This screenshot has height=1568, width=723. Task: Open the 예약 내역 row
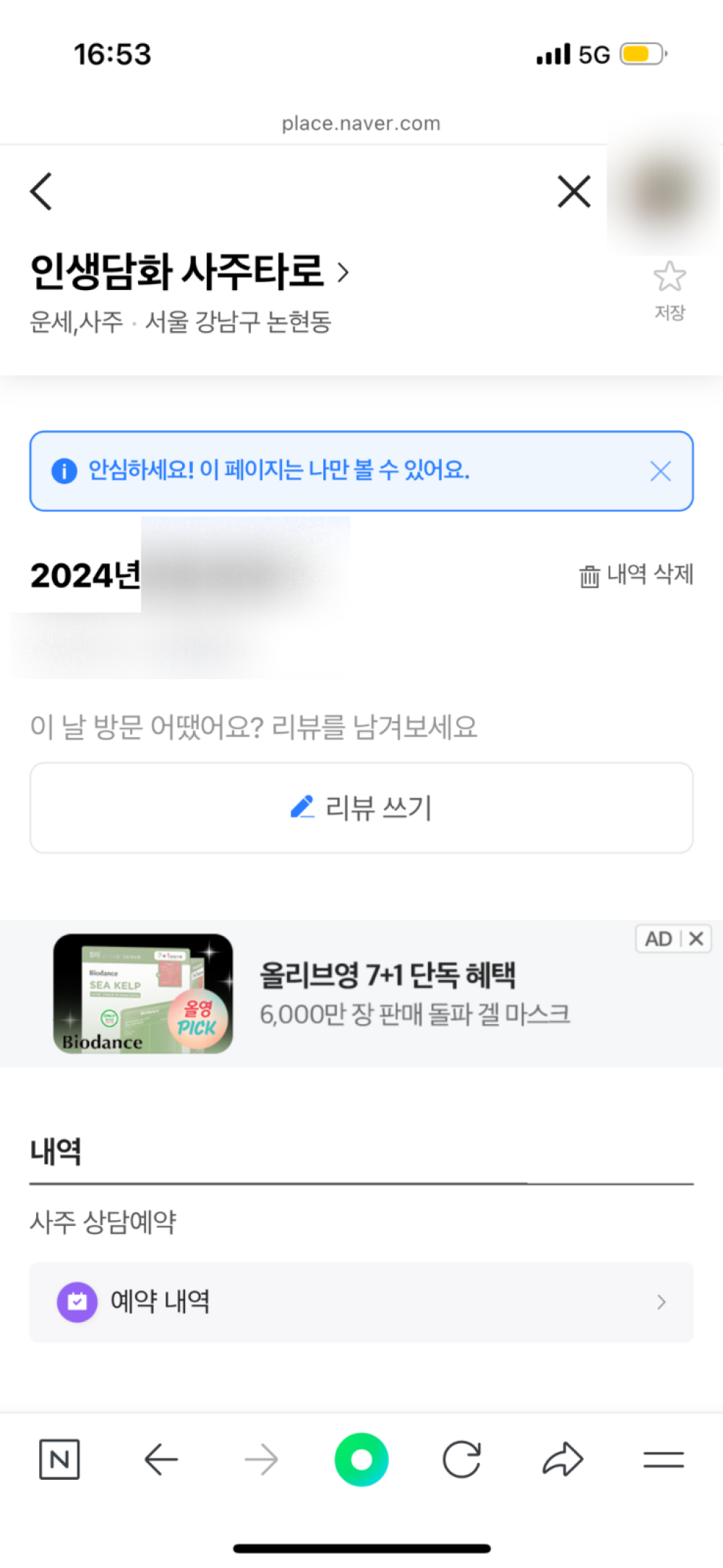pos(361,1302)
